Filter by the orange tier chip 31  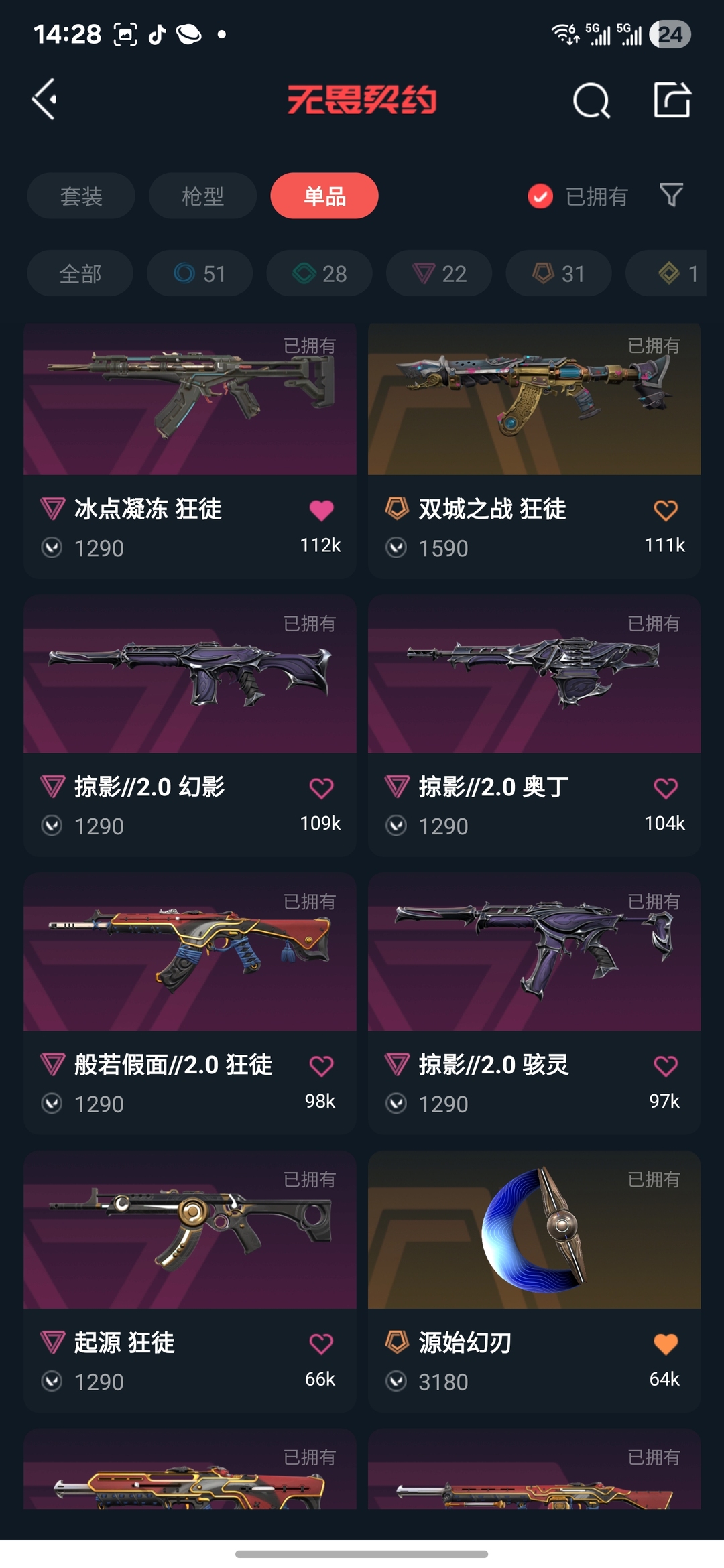558,273
